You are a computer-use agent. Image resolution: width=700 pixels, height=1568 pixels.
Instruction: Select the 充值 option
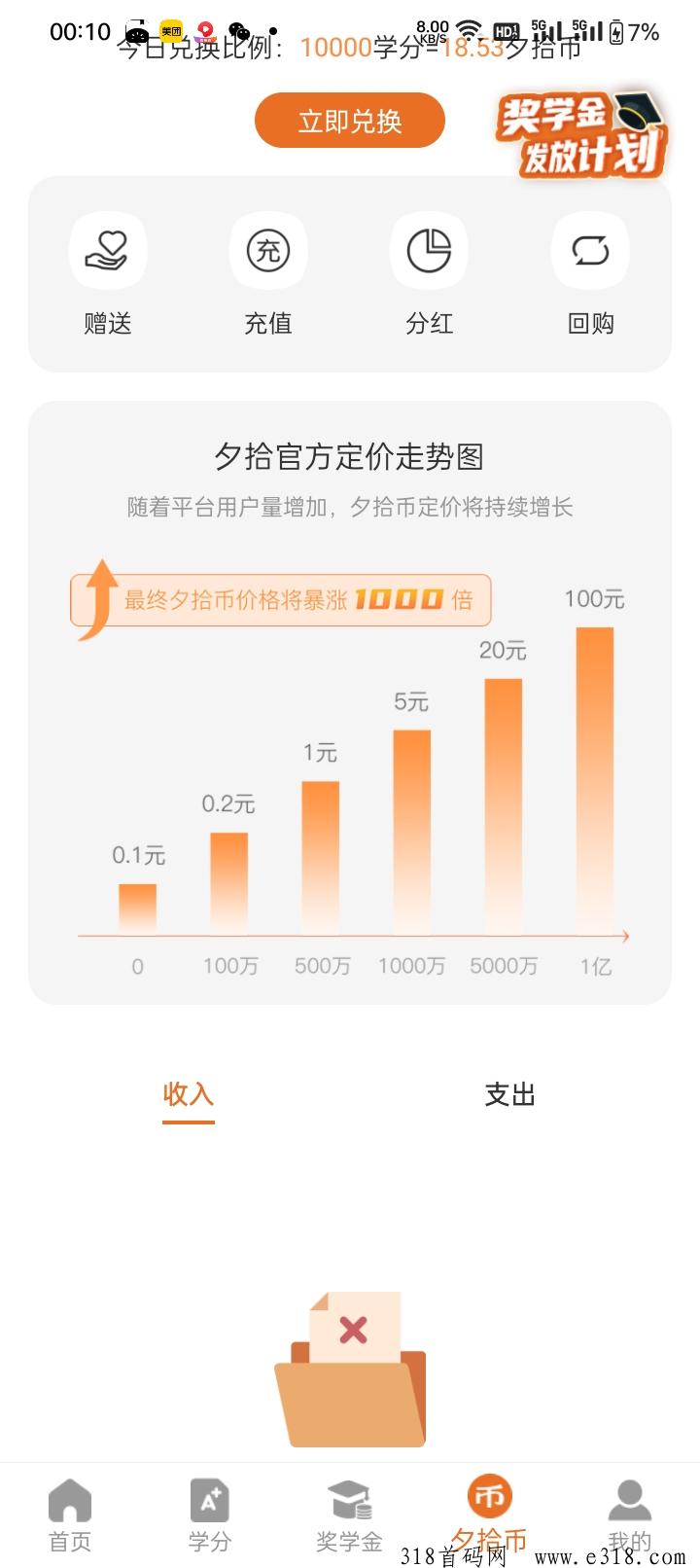(268, 274)
